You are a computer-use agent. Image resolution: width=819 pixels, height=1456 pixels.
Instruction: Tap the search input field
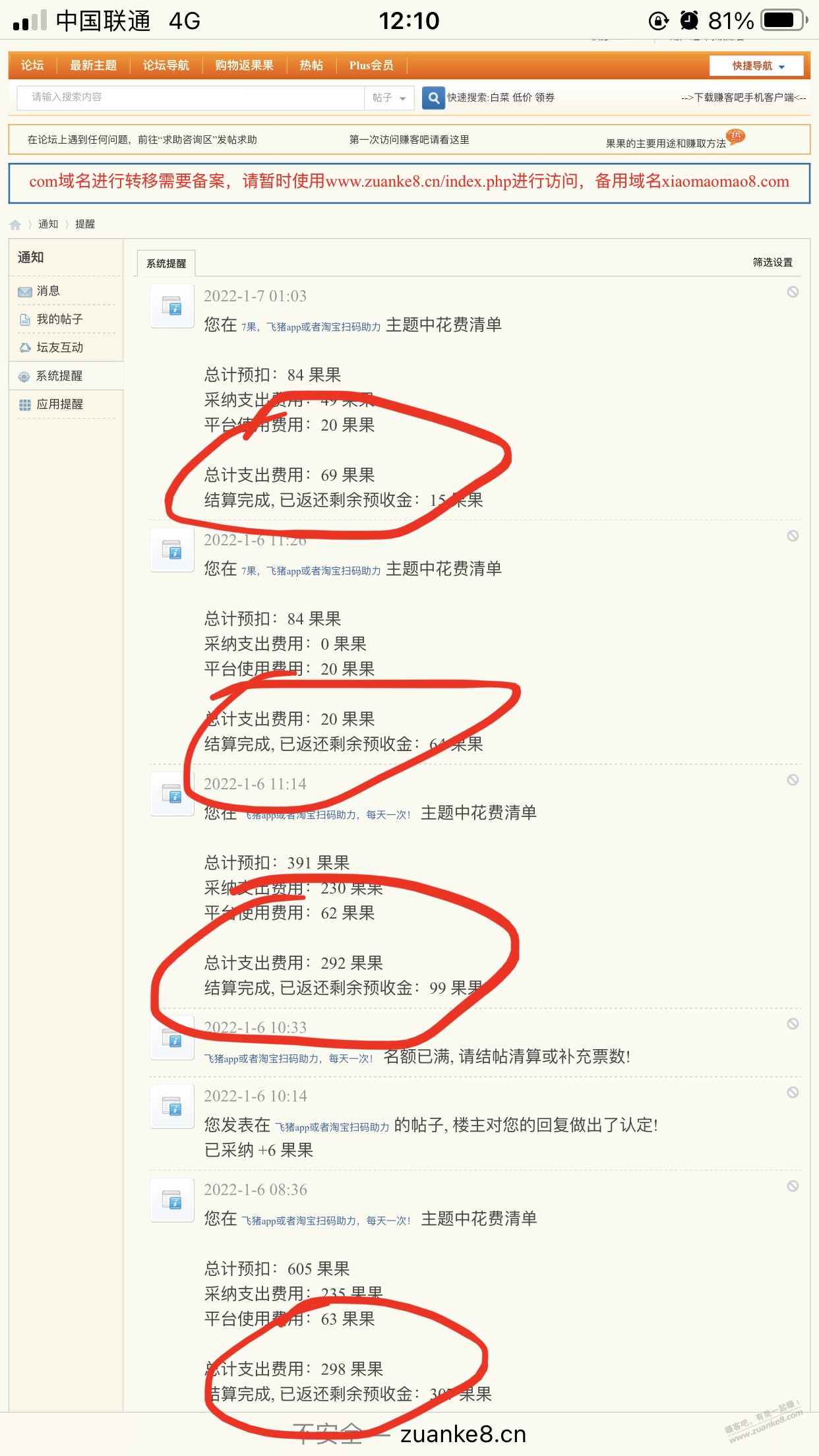pos(191,97)
